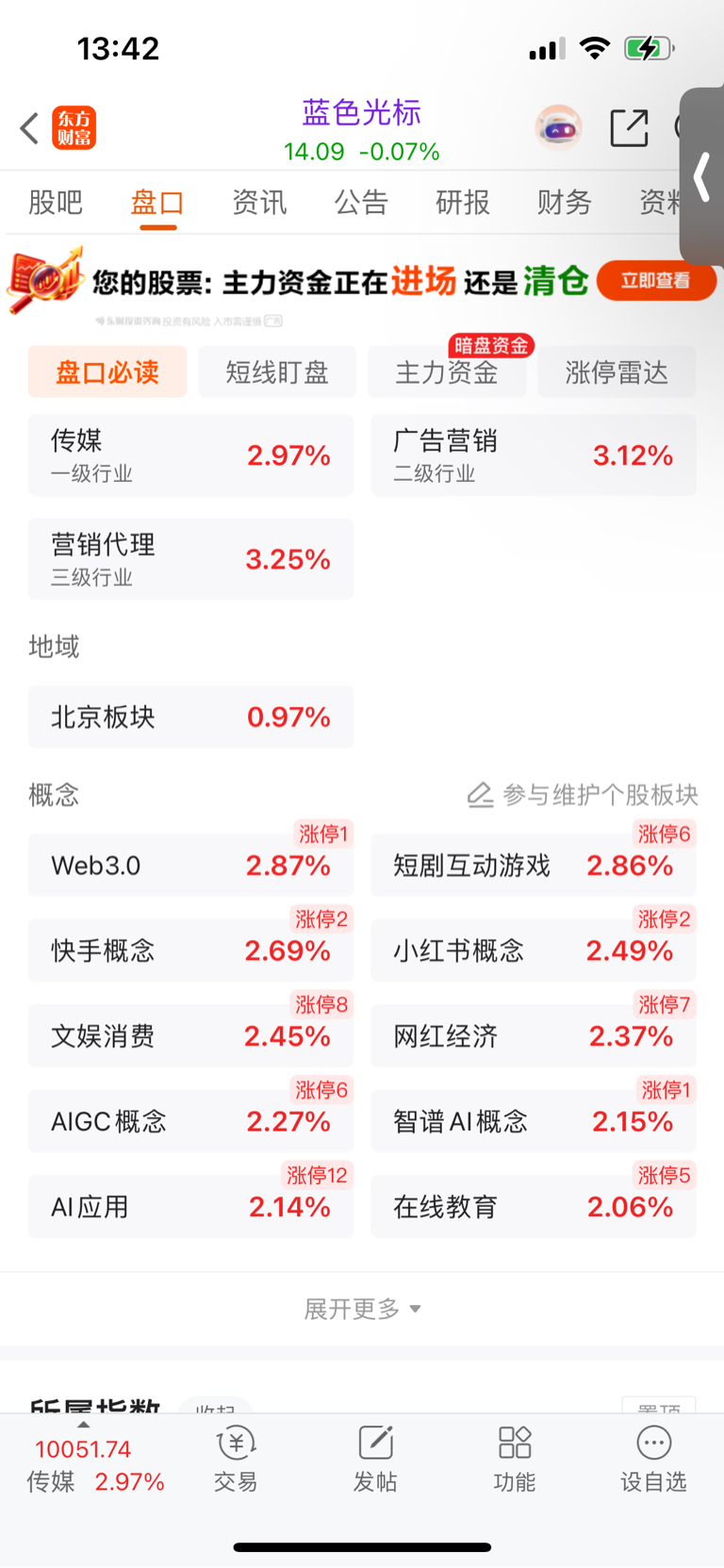Tap 参与维护个股板块 link
Screen dimensions: 724x1568
pyautogui.click(x=583, y=795)
